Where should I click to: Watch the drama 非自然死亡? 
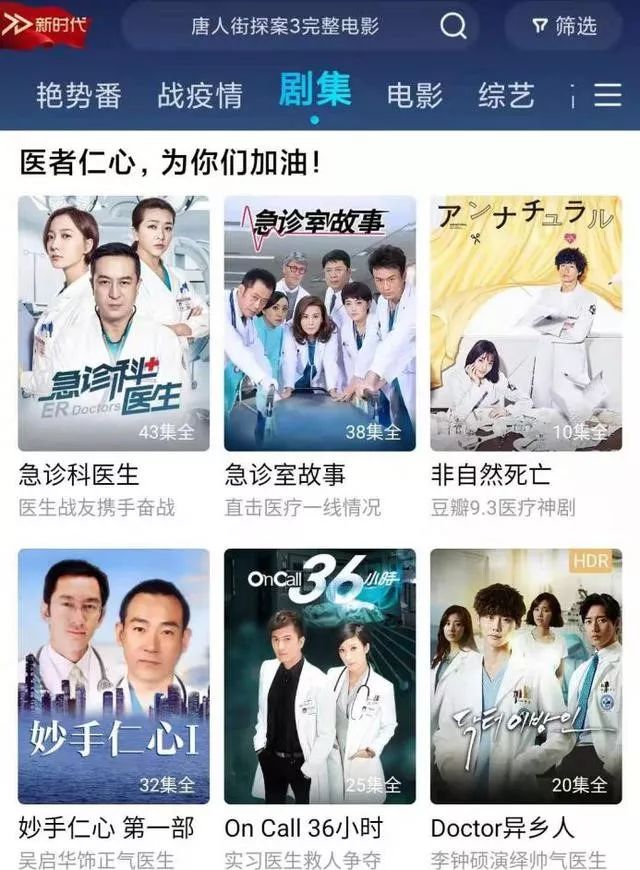pos(525,323)
